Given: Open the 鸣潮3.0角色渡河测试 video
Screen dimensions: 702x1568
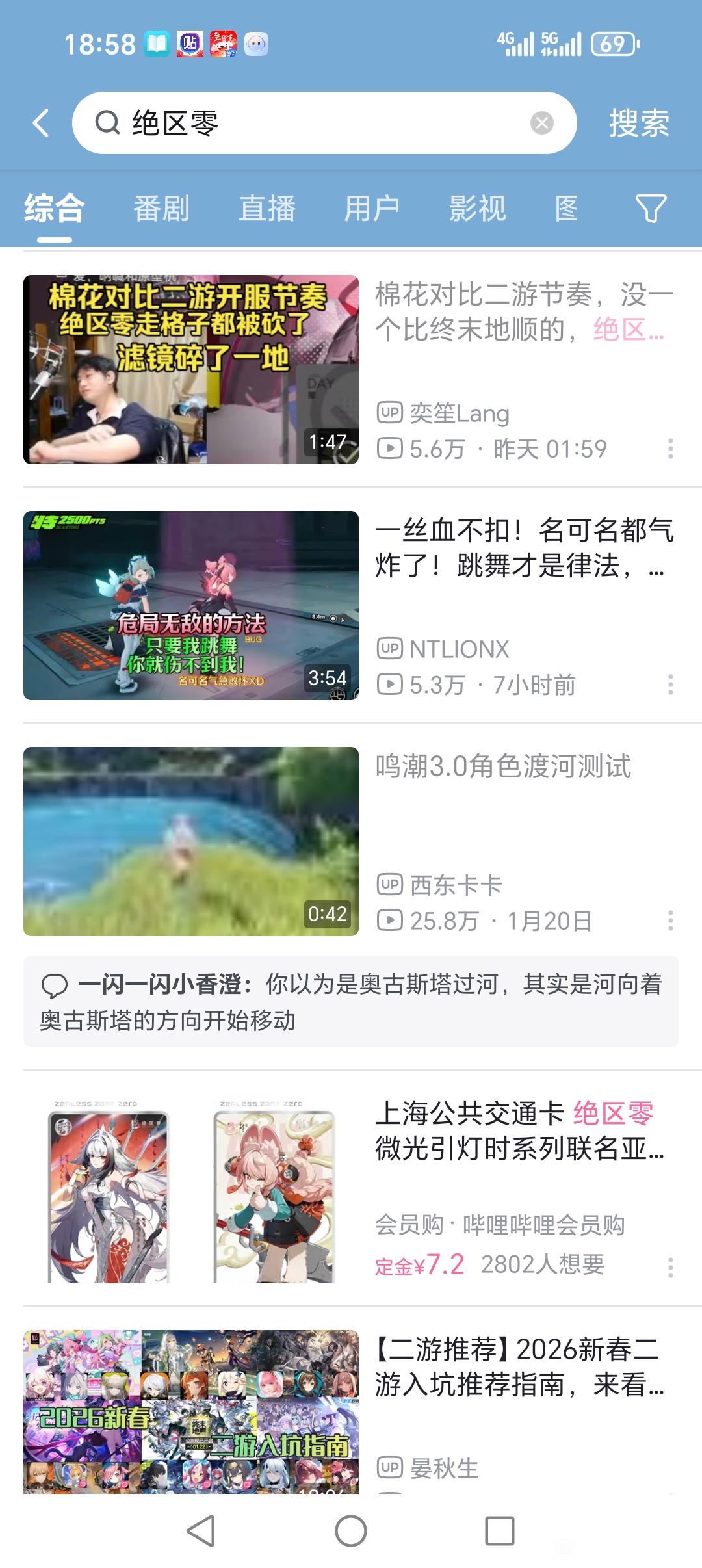Looking at the screenshot, I should [191, 841].
